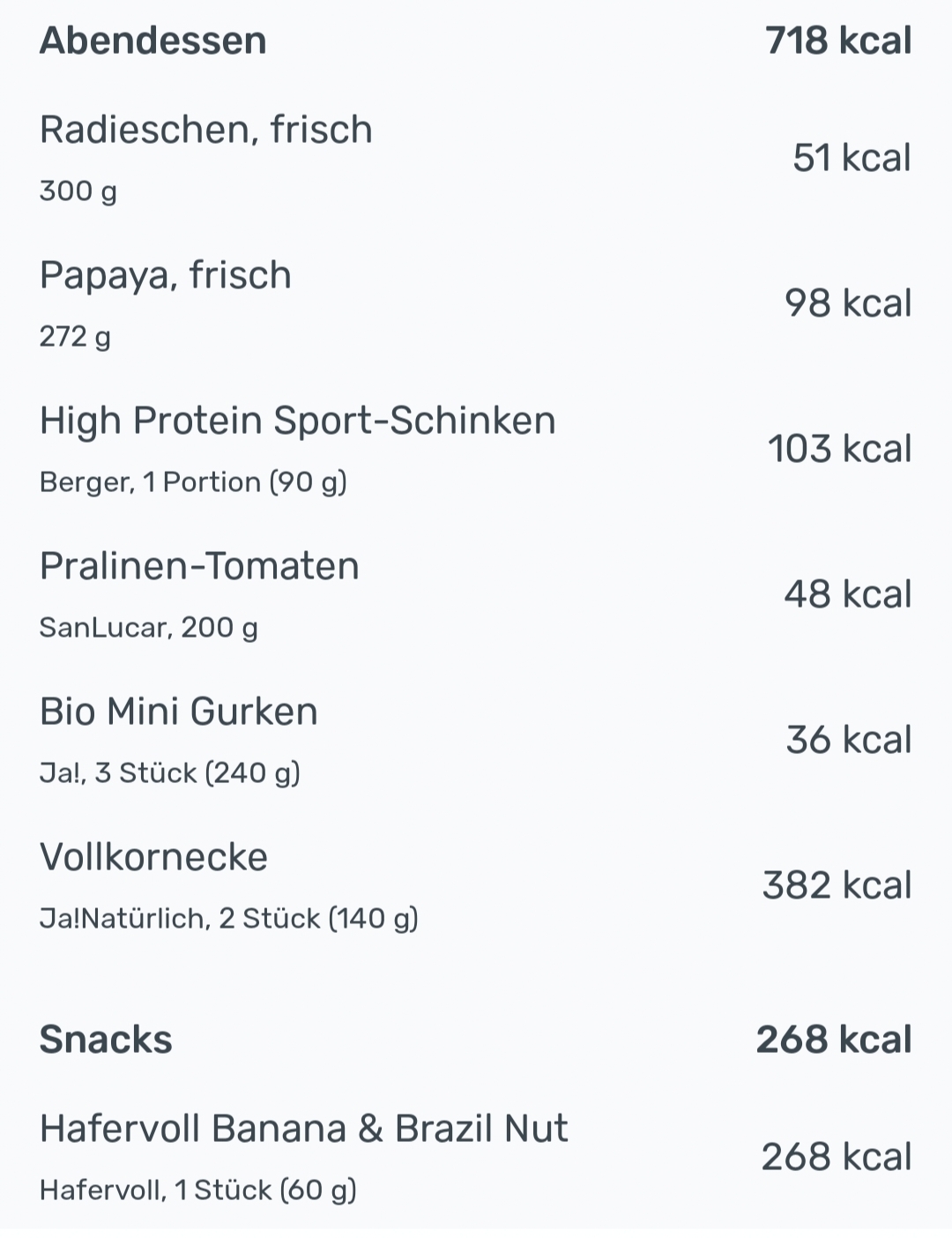This screenshot has height=1238, width=952.
Task: Open Hafervoll Banana & Brazil Nut snack
Action: pyautogui.click(x=304, y=1130)
